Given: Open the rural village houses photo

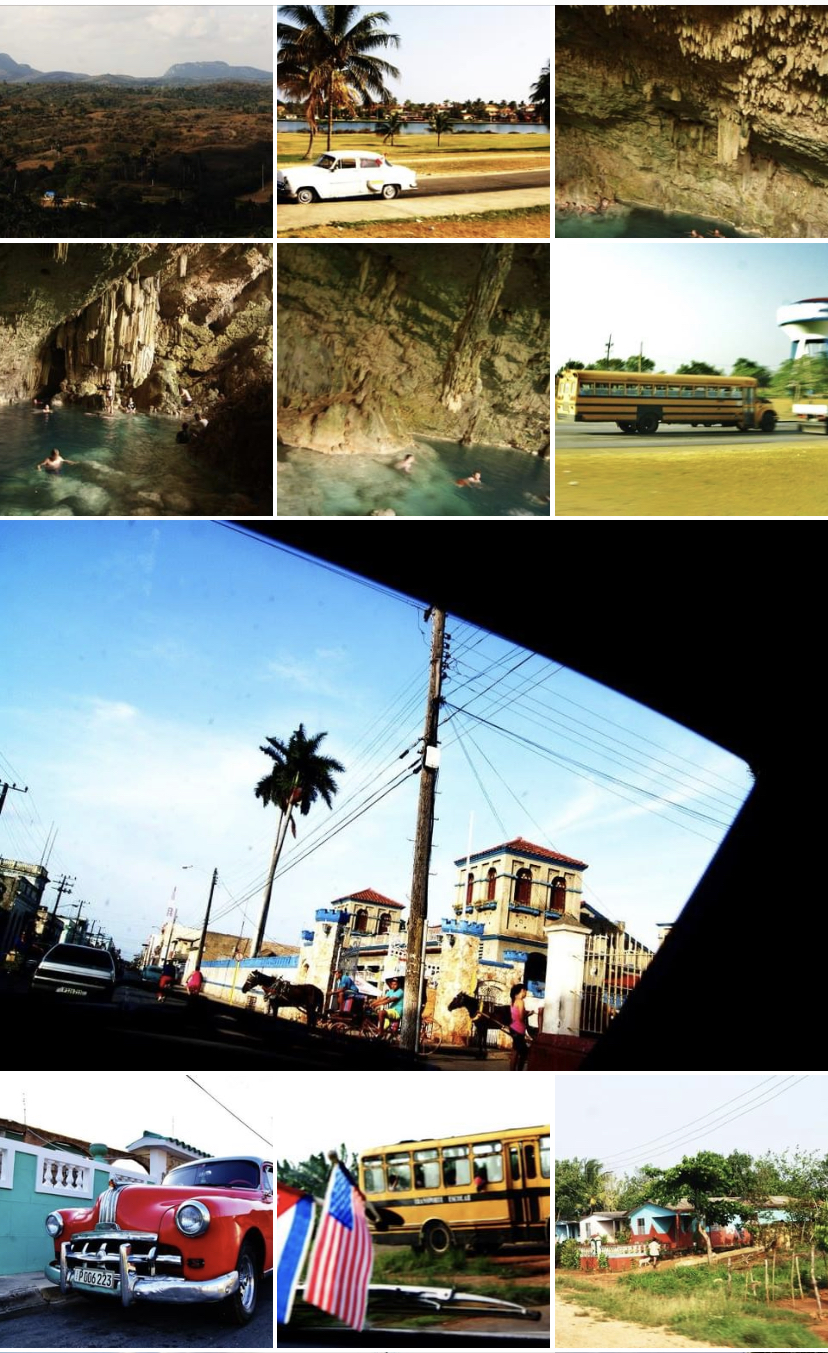Looking at the screenshot, I should point(691,1210).
